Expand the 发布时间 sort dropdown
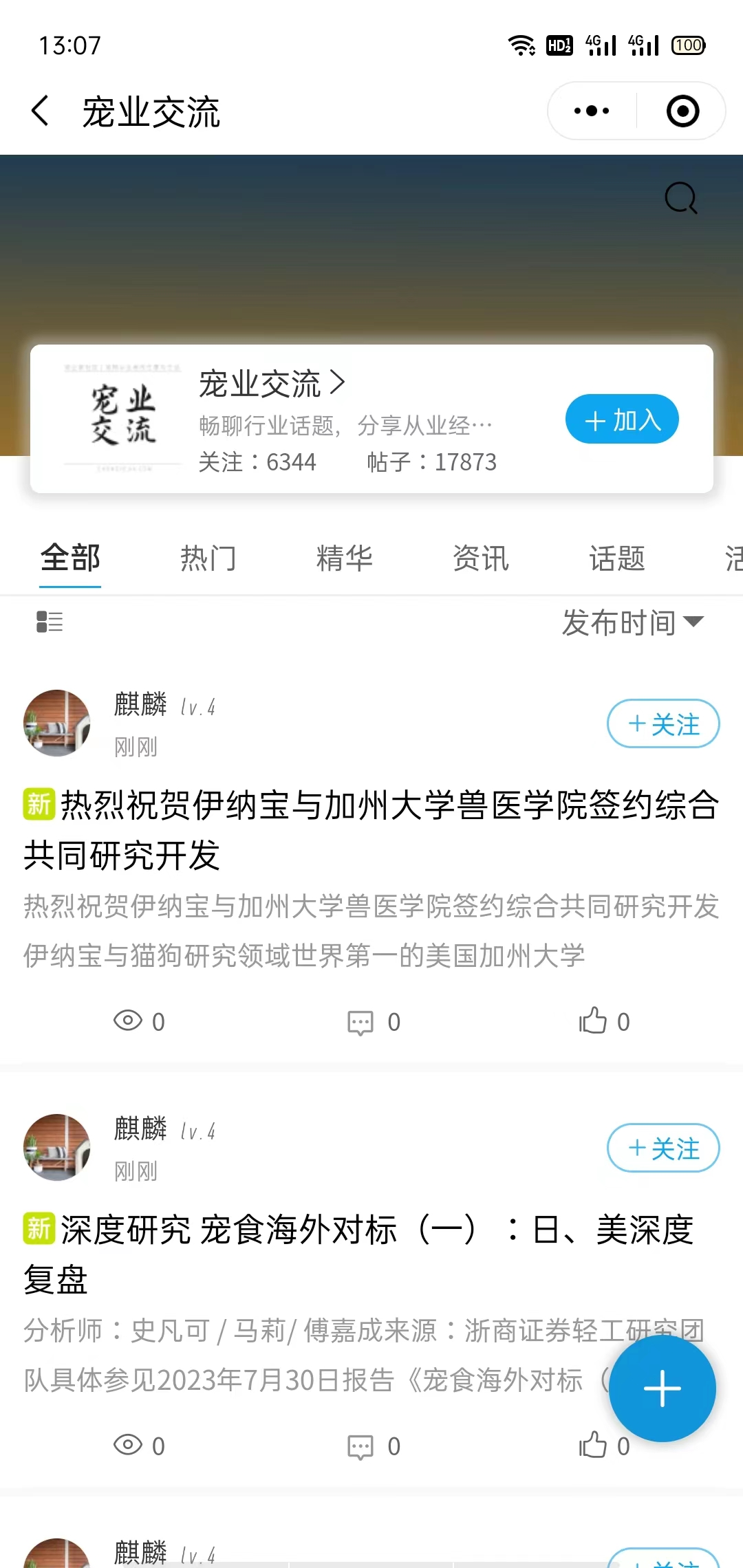Screen dimensions: 743x1568 coord(633,622)
